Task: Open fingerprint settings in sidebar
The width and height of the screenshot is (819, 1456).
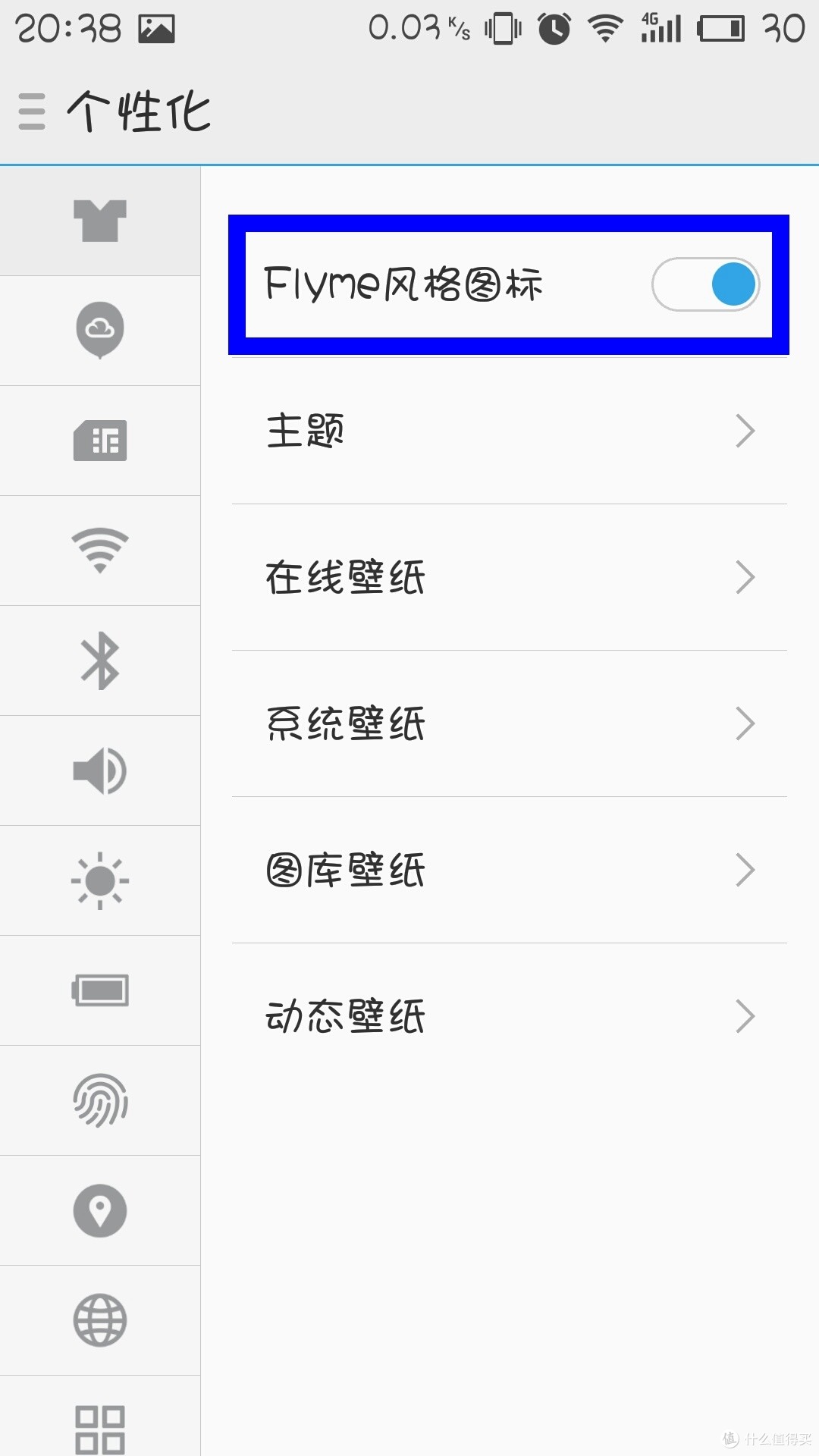Action: (x=100, y=1100)
